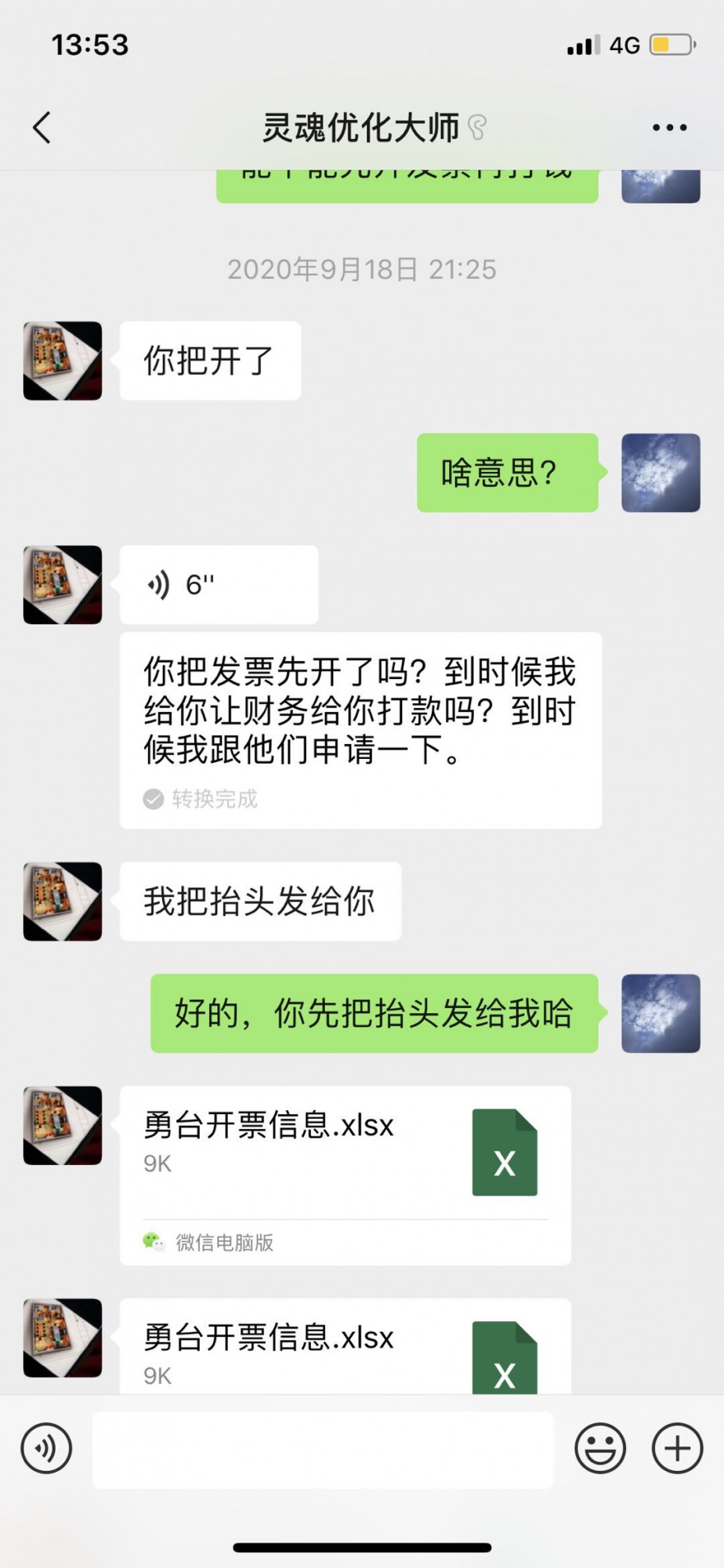Viewport: 724px width, 1568px height.
Task: Switch to voice input mode
Action: [47, 1448]
